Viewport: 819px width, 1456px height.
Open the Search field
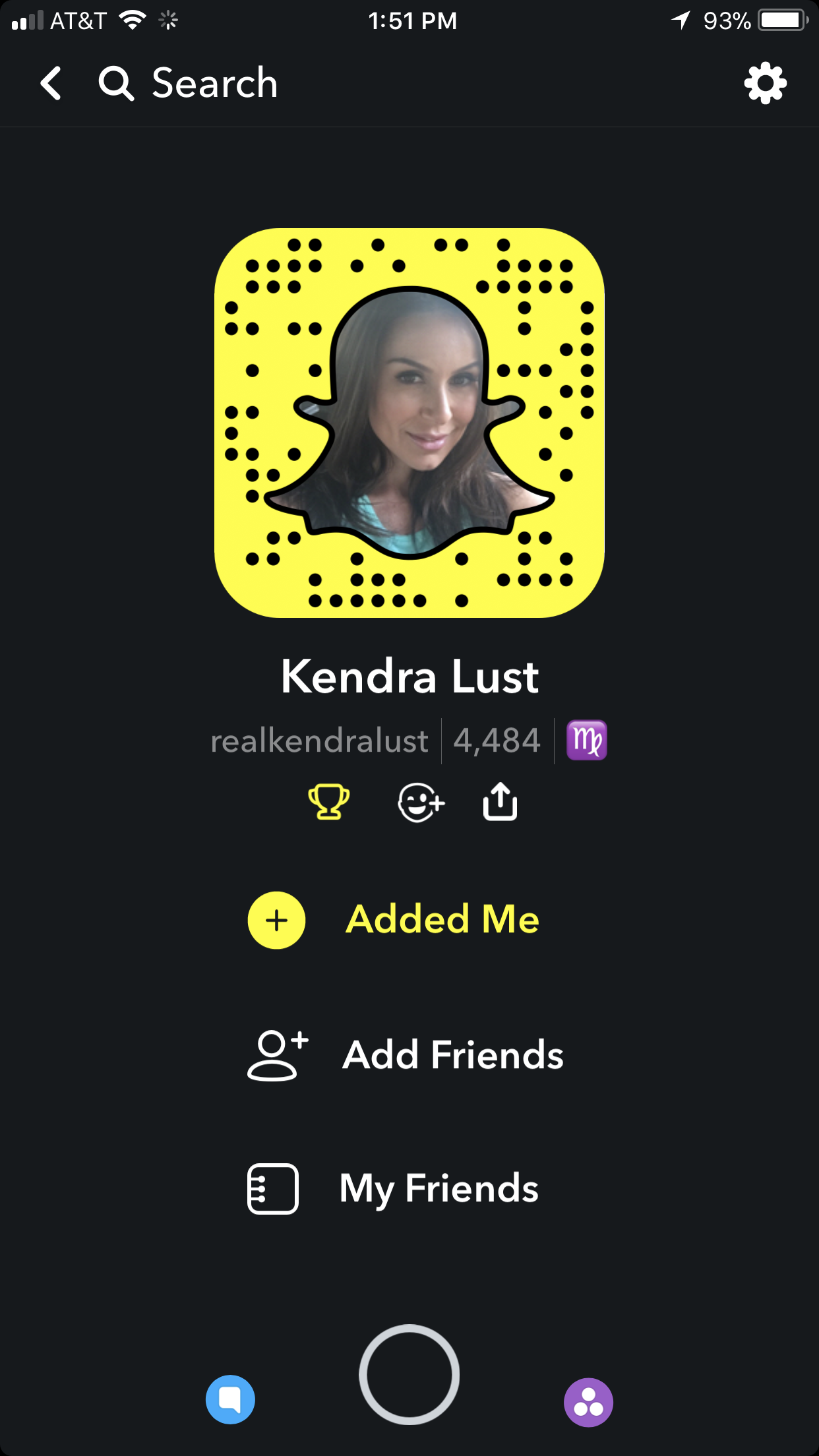point(188,83)
